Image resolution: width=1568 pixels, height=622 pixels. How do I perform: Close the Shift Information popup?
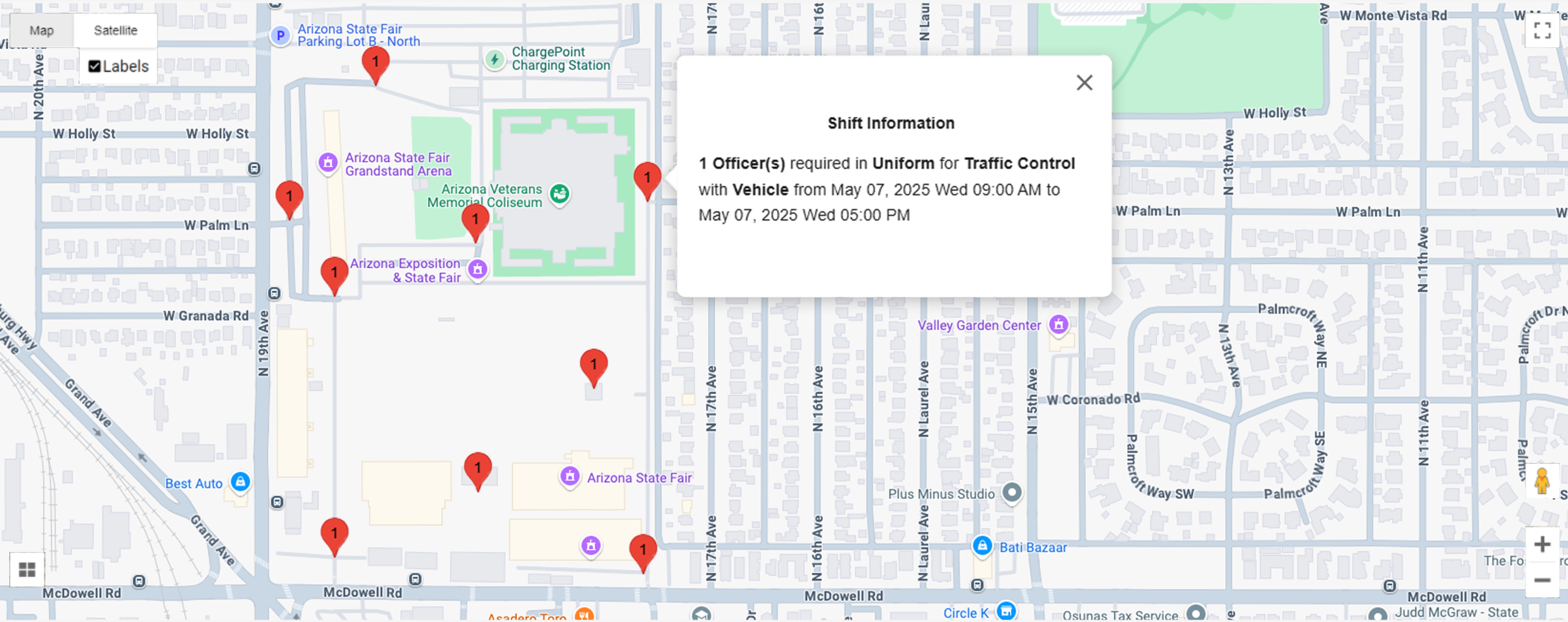pos(1084,83)
